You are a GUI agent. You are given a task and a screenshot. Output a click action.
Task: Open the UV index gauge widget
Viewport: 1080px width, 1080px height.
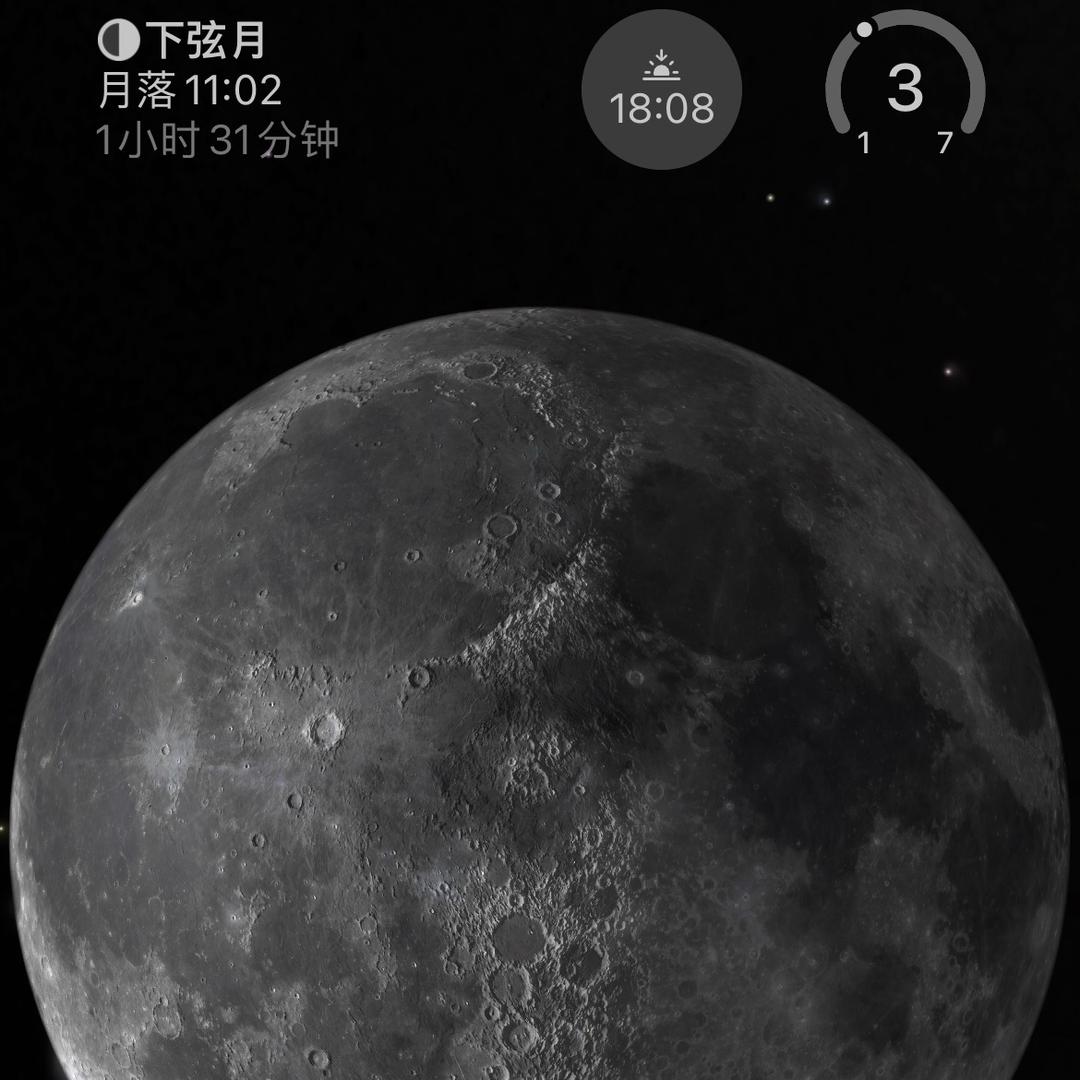905,90
